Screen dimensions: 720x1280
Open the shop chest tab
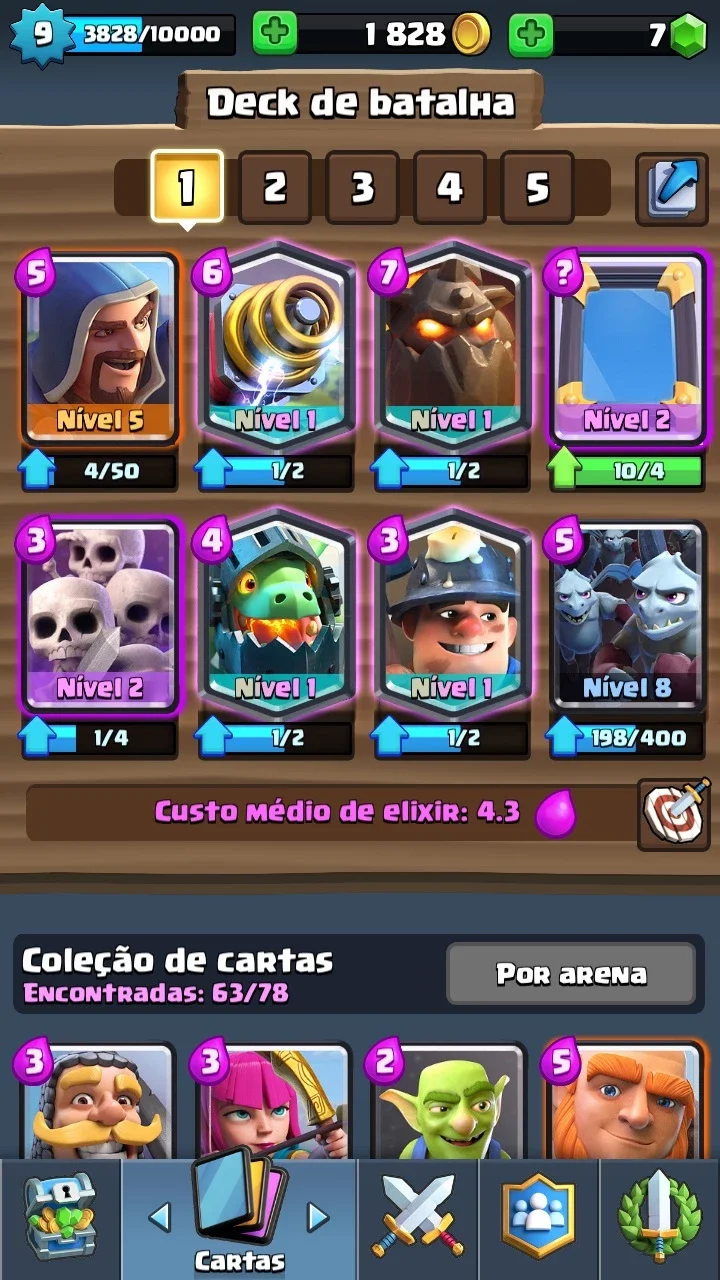point(60,1218)
